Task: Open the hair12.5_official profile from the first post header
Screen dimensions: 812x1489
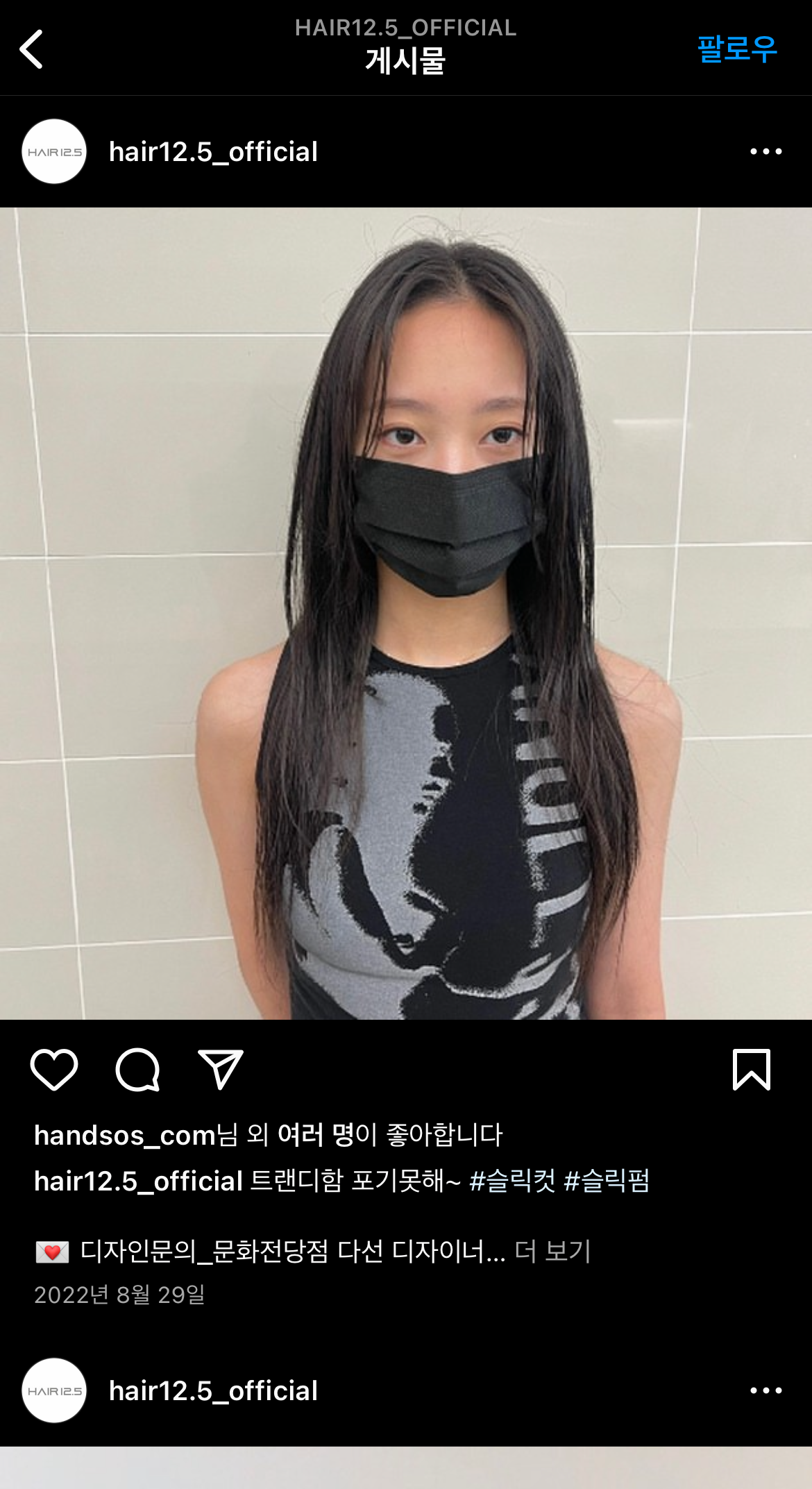Action: click(x=213, y=151)
